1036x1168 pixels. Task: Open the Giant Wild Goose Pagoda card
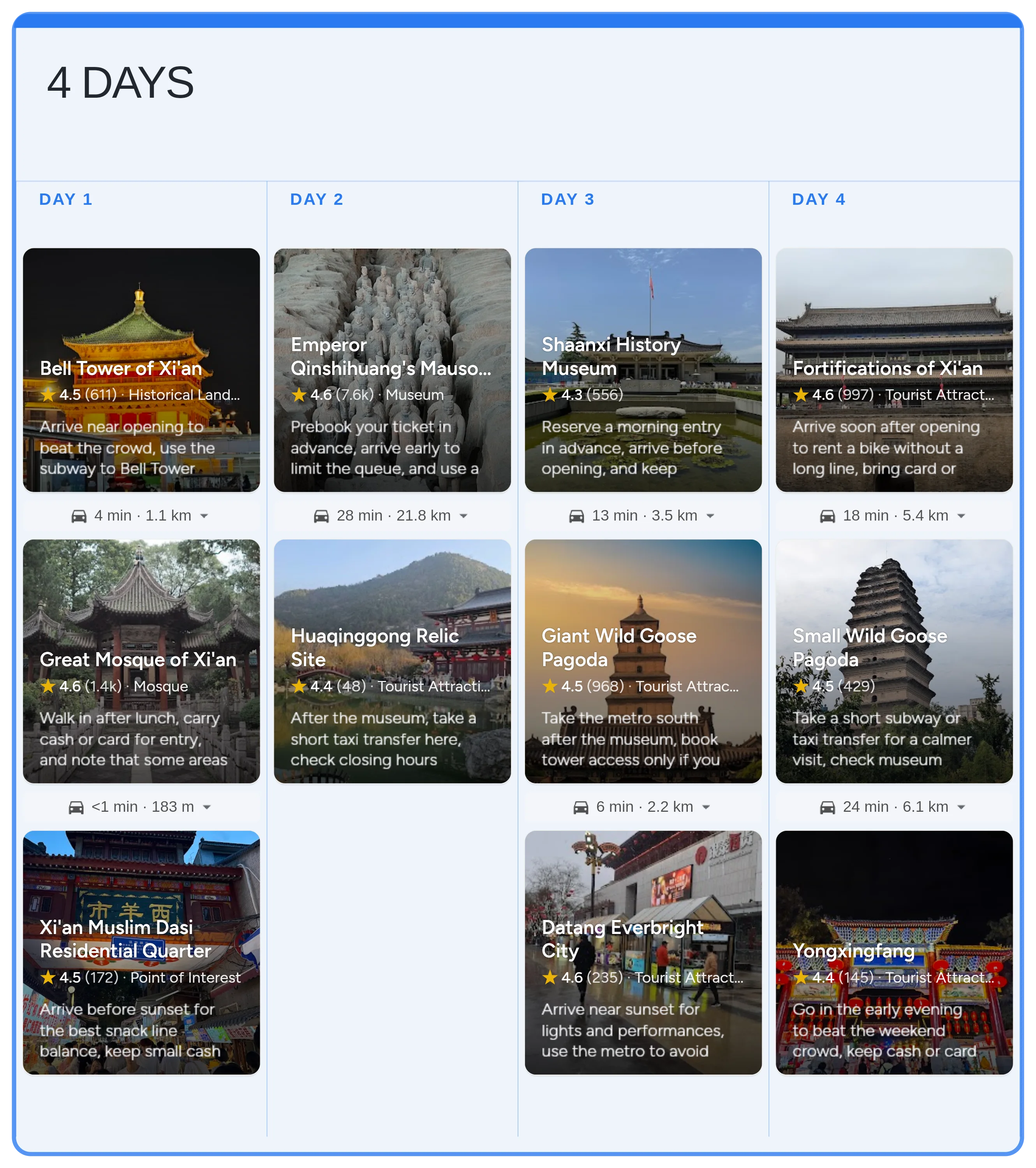click(643, 661)
